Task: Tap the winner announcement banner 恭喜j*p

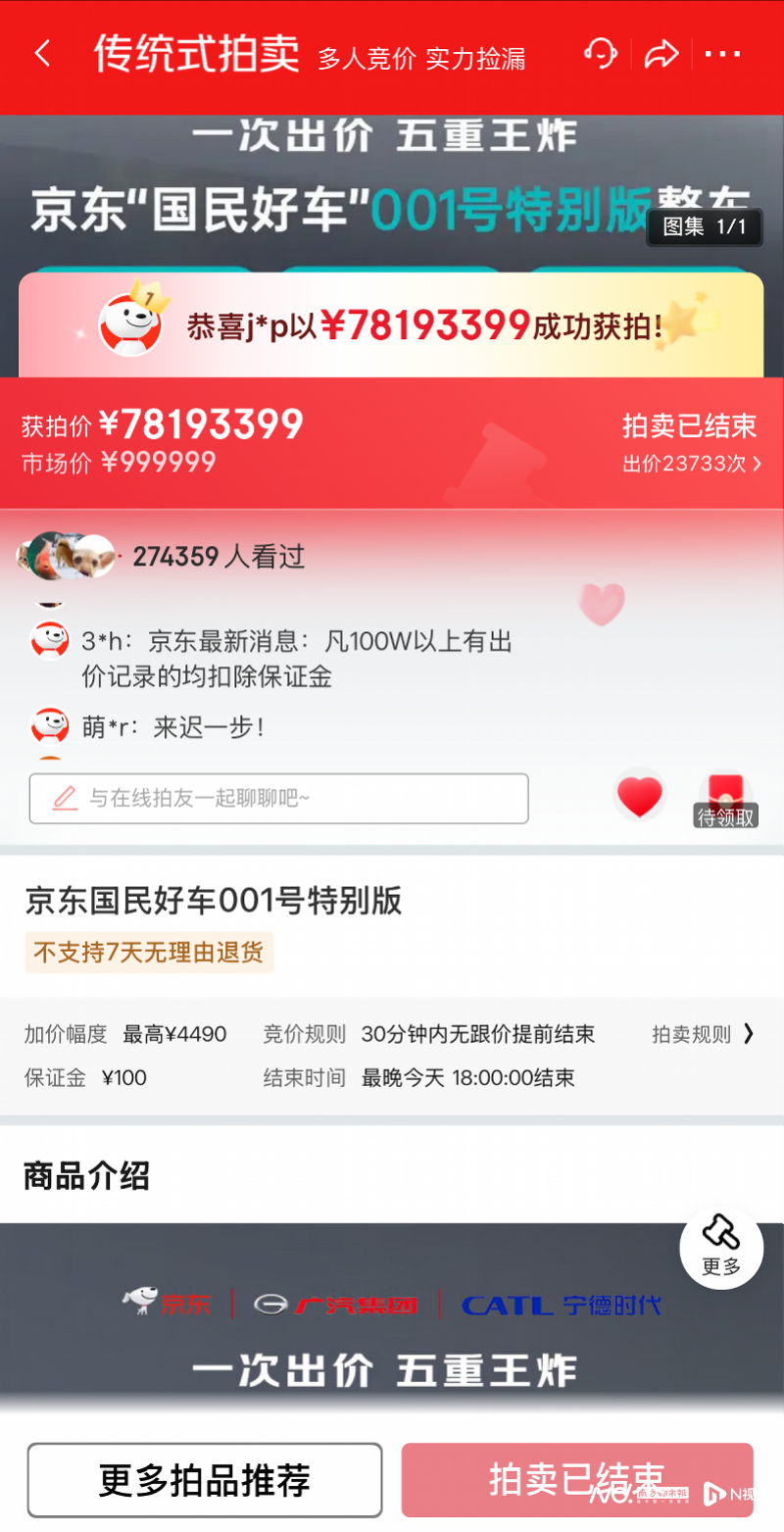Action: [x=392, y=324]
